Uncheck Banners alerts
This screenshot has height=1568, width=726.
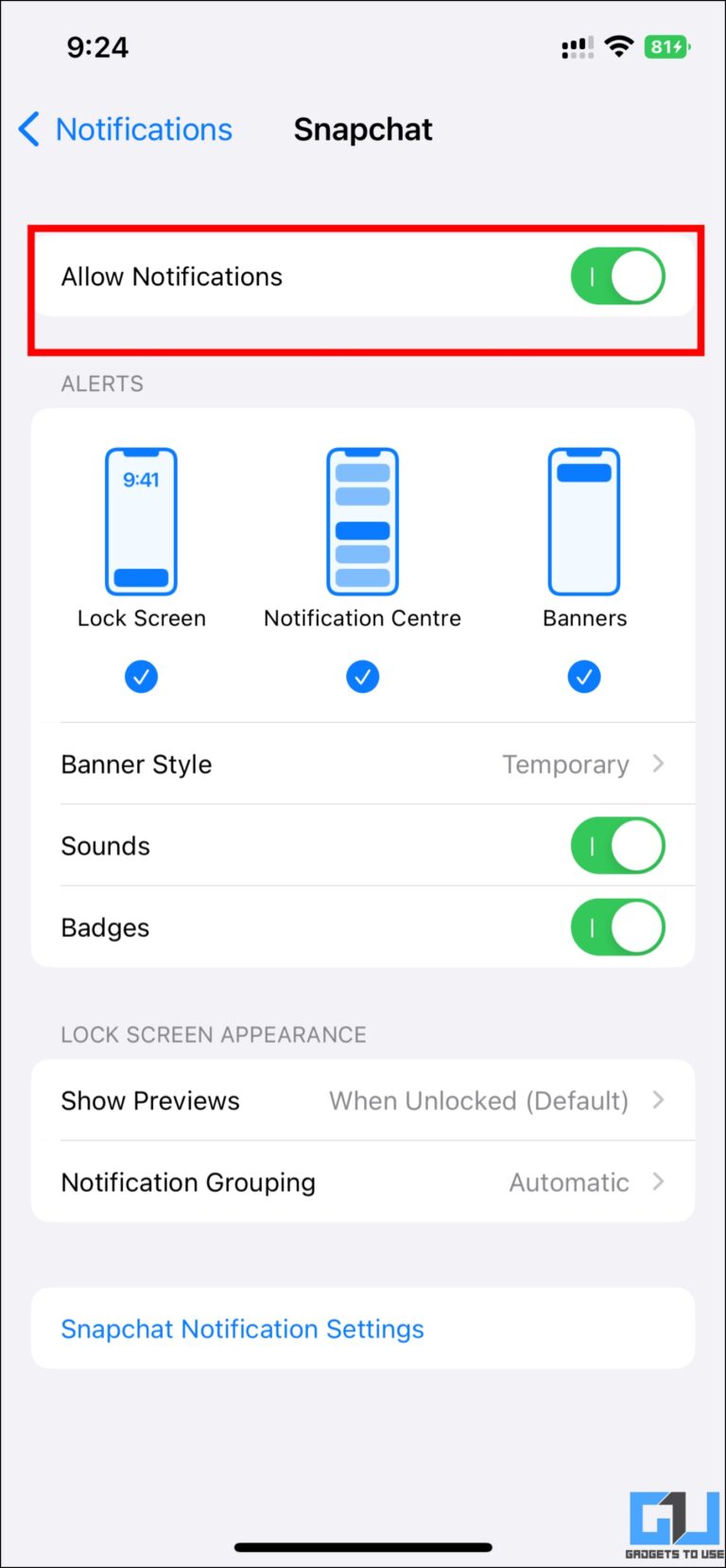tap(584, 677)
